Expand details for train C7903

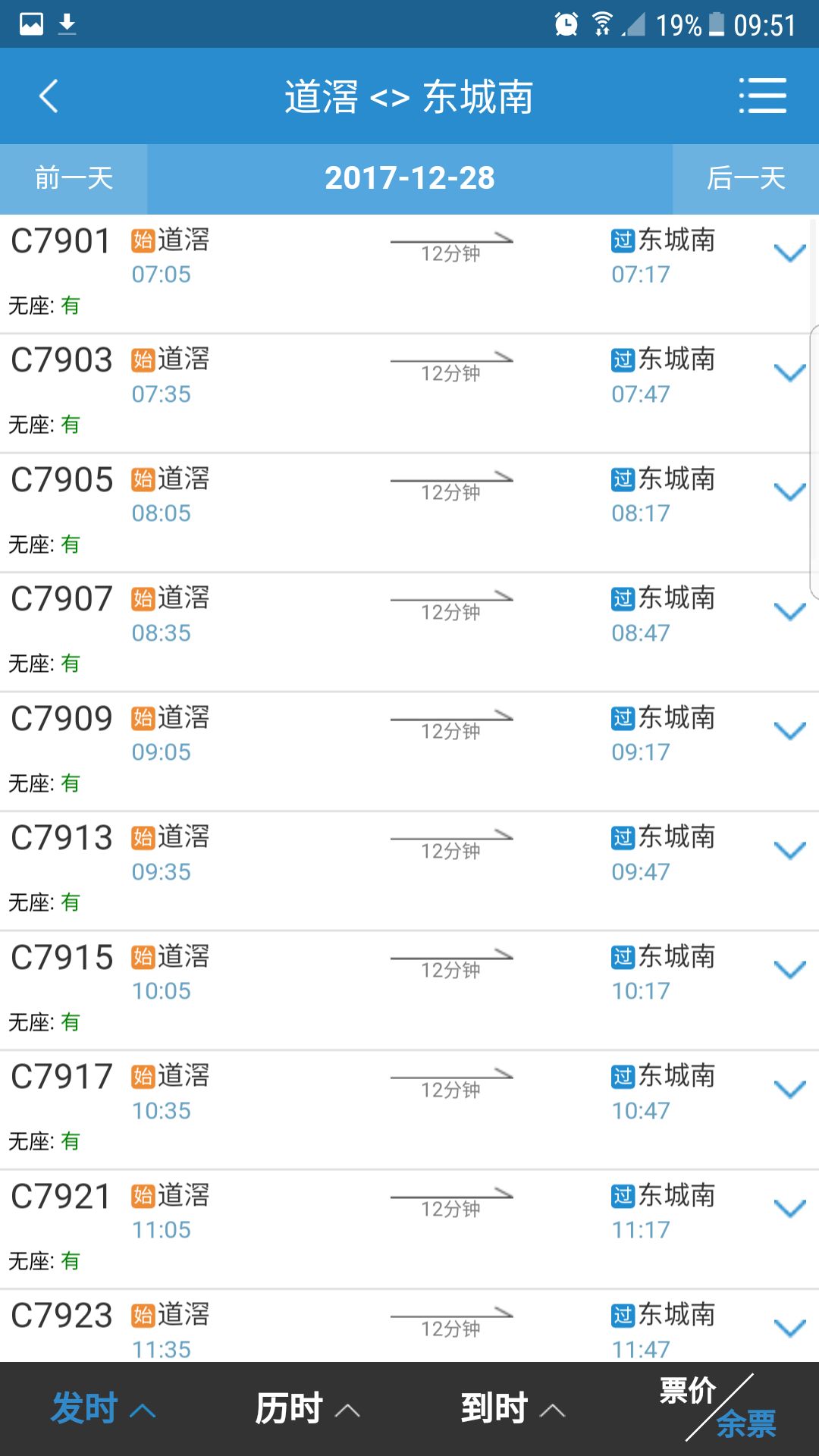(789, 372)
